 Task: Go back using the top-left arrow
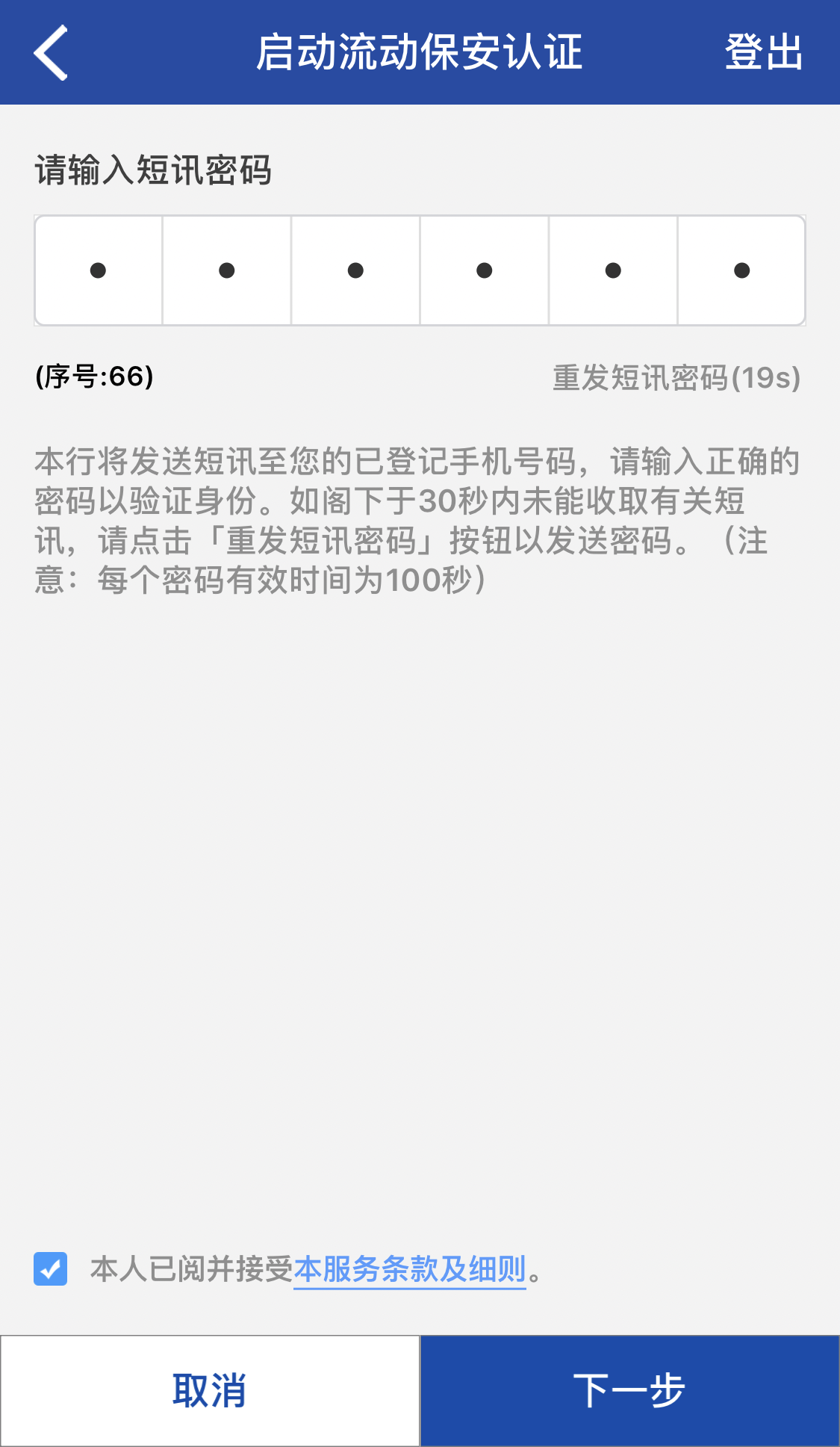click(51, 52)
